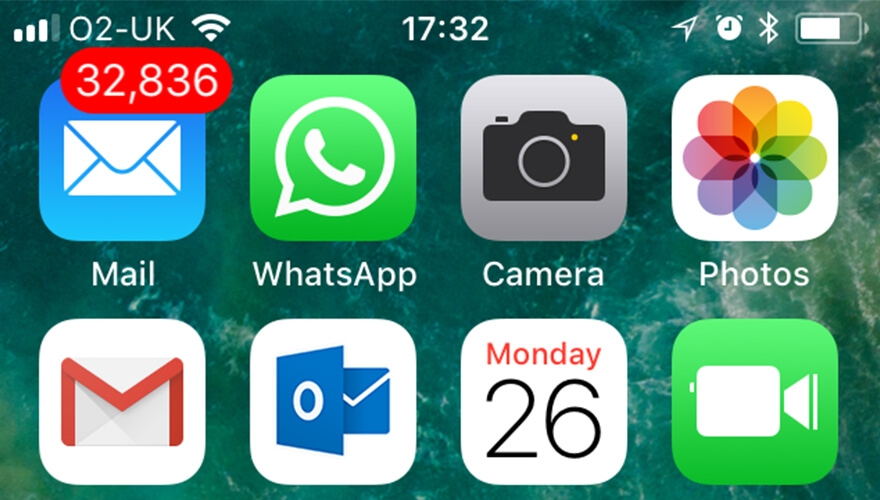Viewport: 880px width, 500px height.
Task: Open the Photos app
Action: [x=755, y=158]
